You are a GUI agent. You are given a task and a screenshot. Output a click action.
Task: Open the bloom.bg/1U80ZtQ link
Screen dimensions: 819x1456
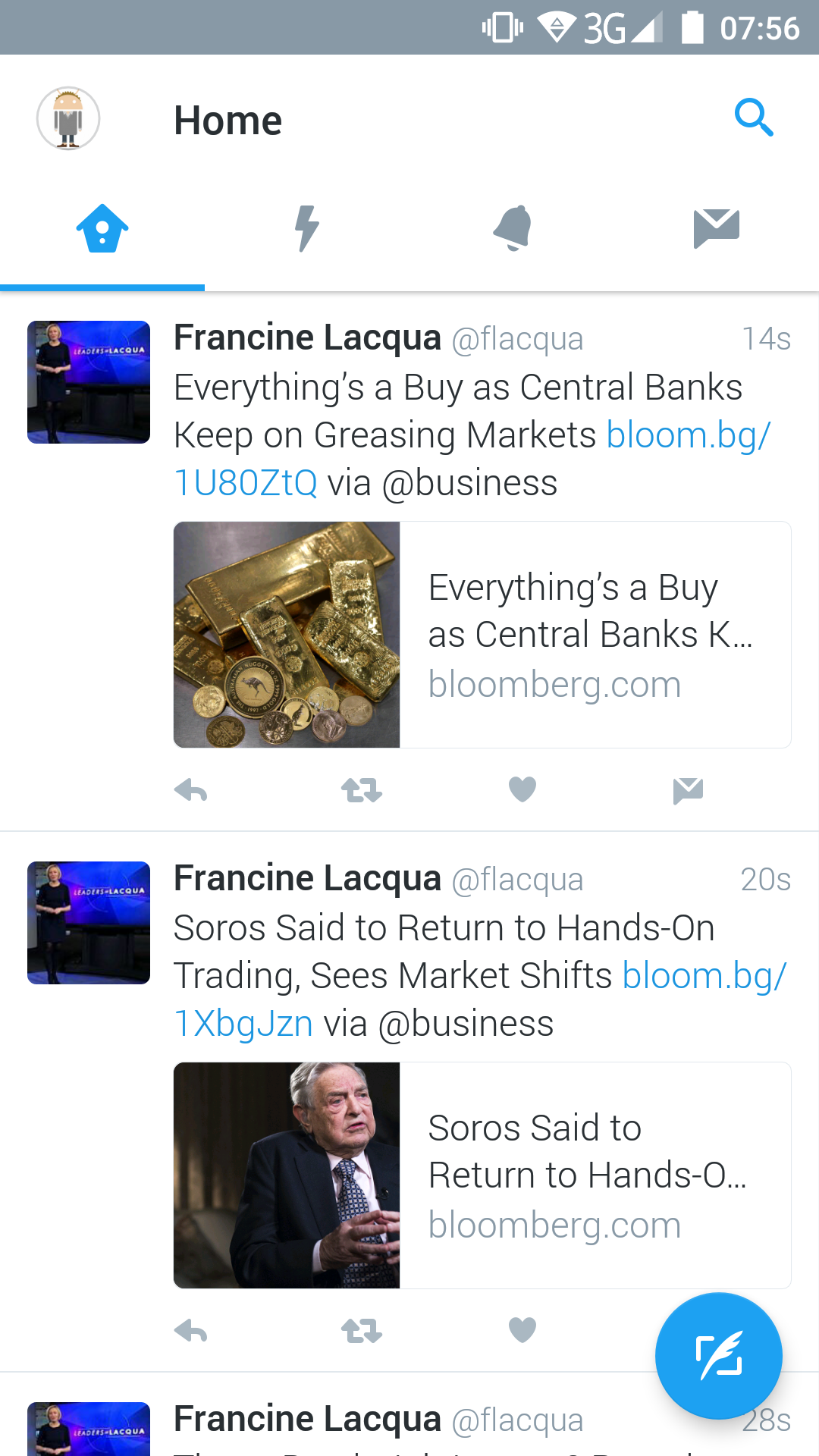point(472,459)
